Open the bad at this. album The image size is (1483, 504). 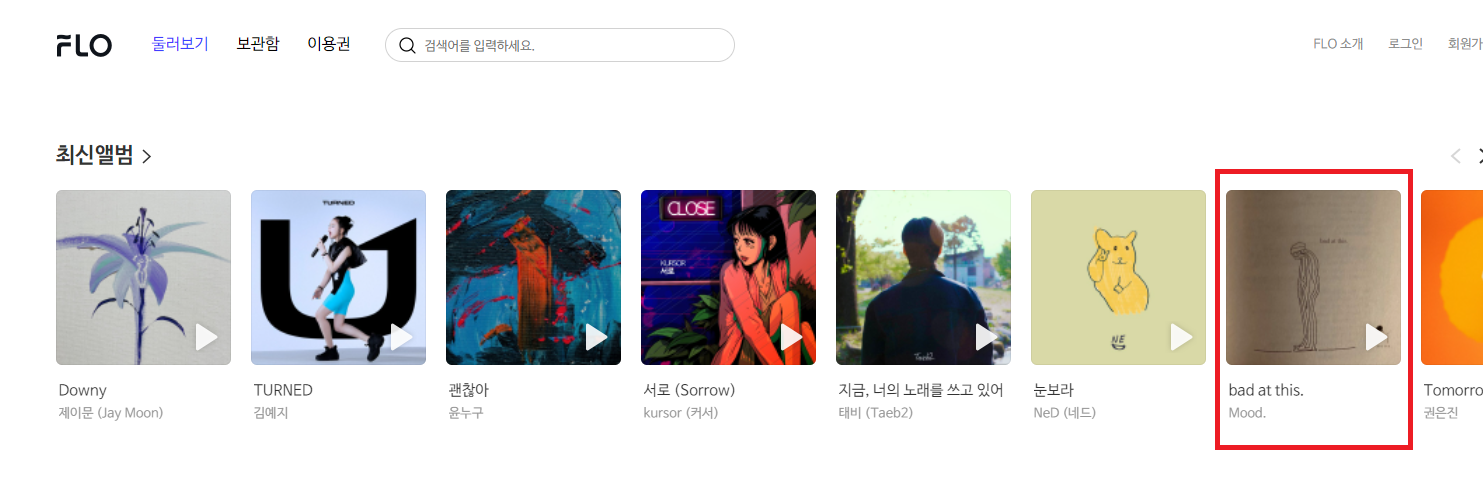pos(1313,277)
